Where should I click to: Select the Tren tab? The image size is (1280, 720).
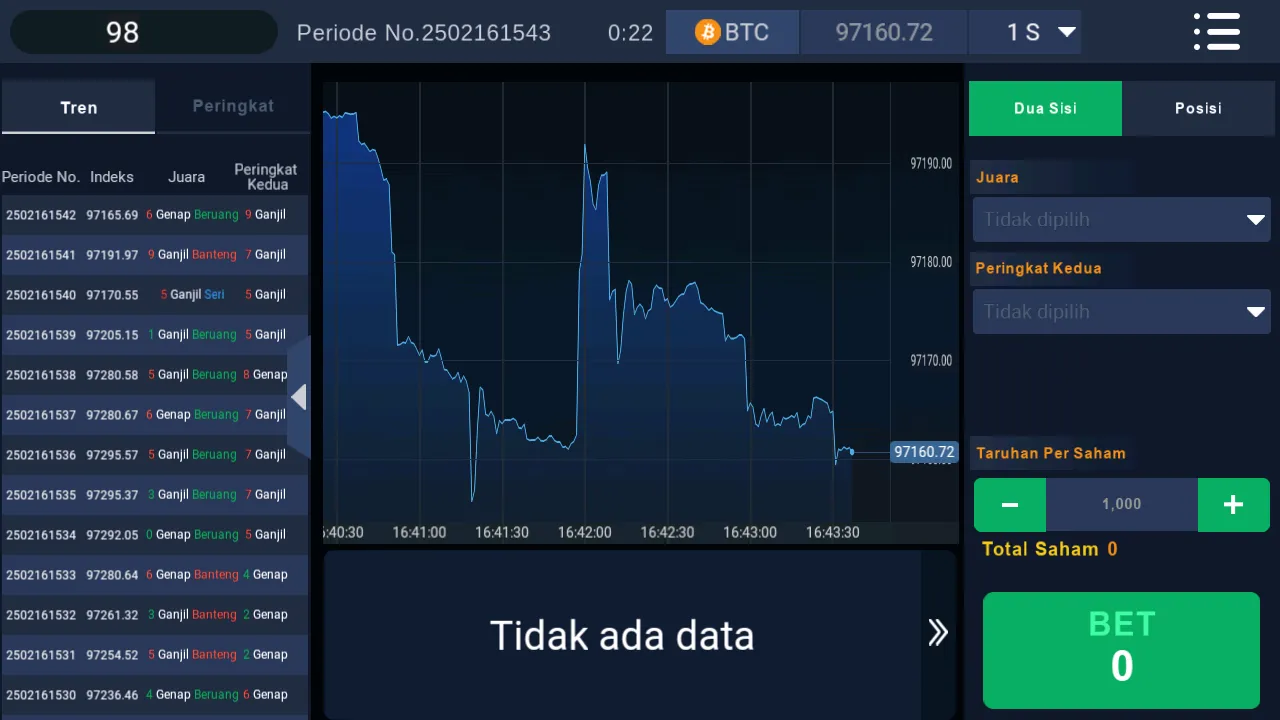78,107
